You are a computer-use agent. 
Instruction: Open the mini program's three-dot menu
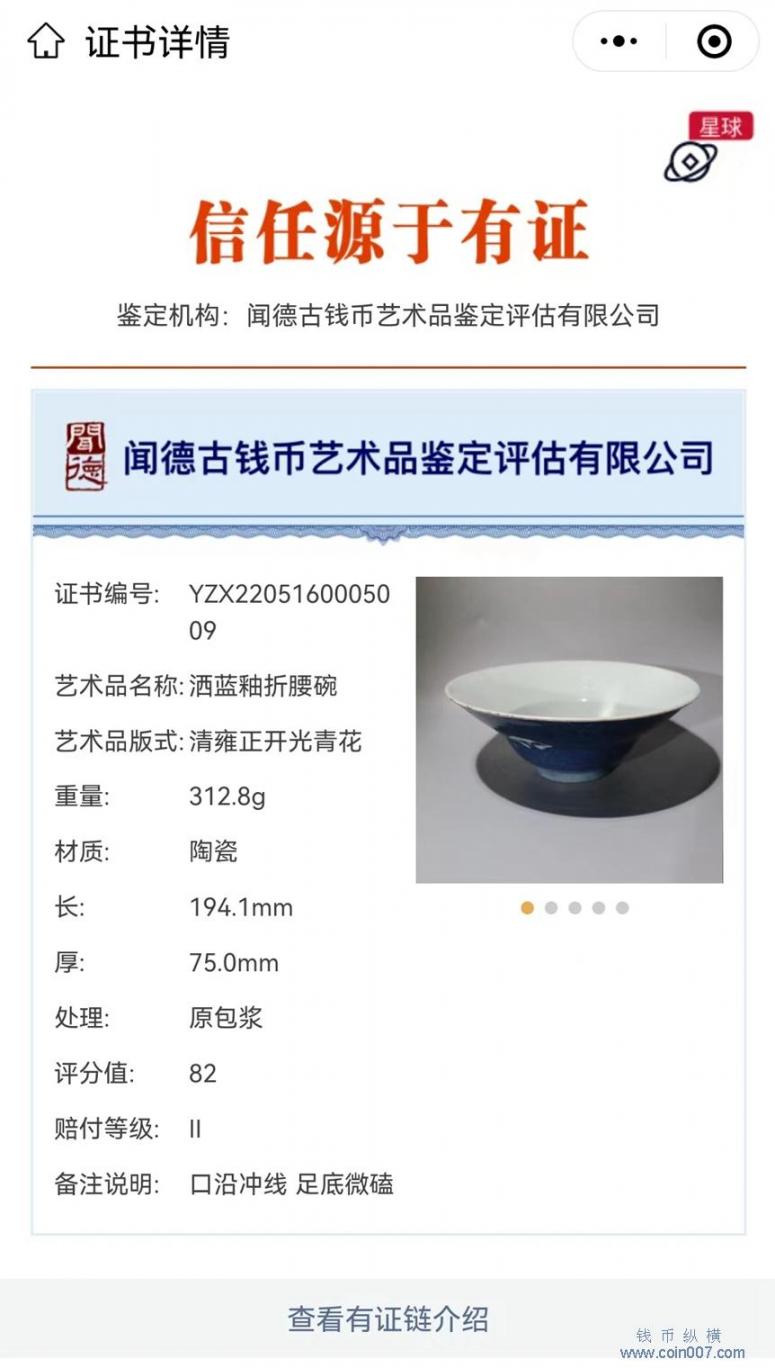point(619,42)
